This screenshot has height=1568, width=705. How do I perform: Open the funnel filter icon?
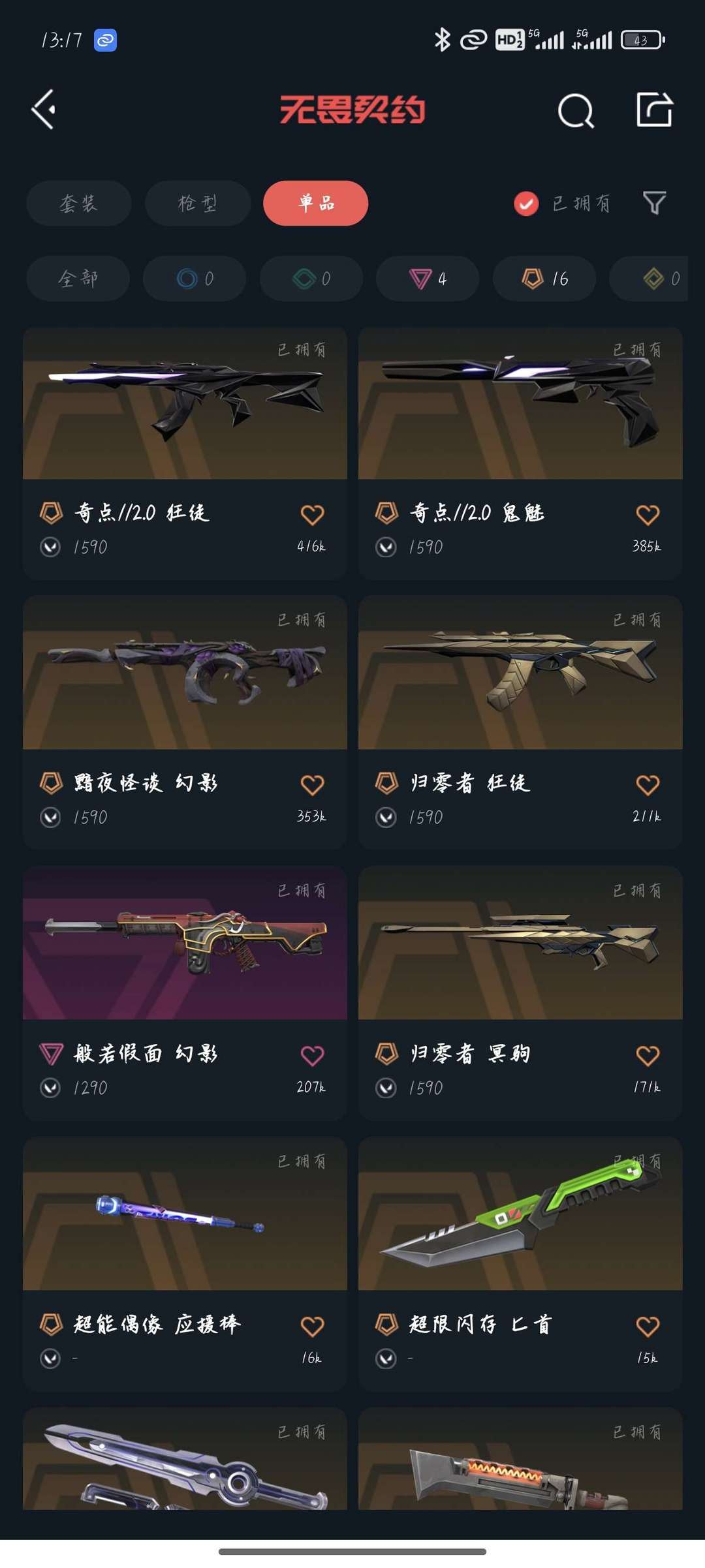(654, 204)
